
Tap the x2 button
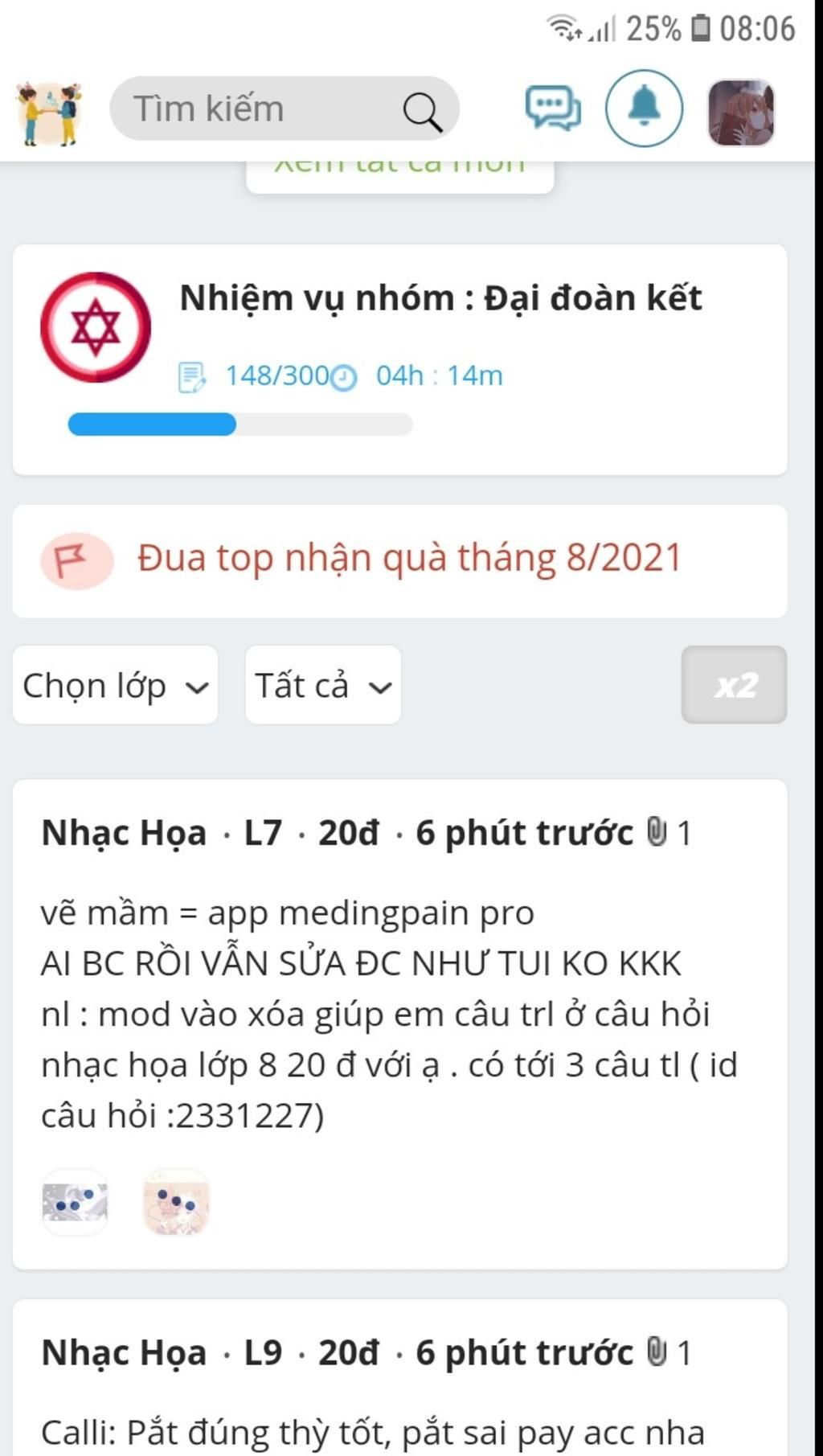pos(734,686)
